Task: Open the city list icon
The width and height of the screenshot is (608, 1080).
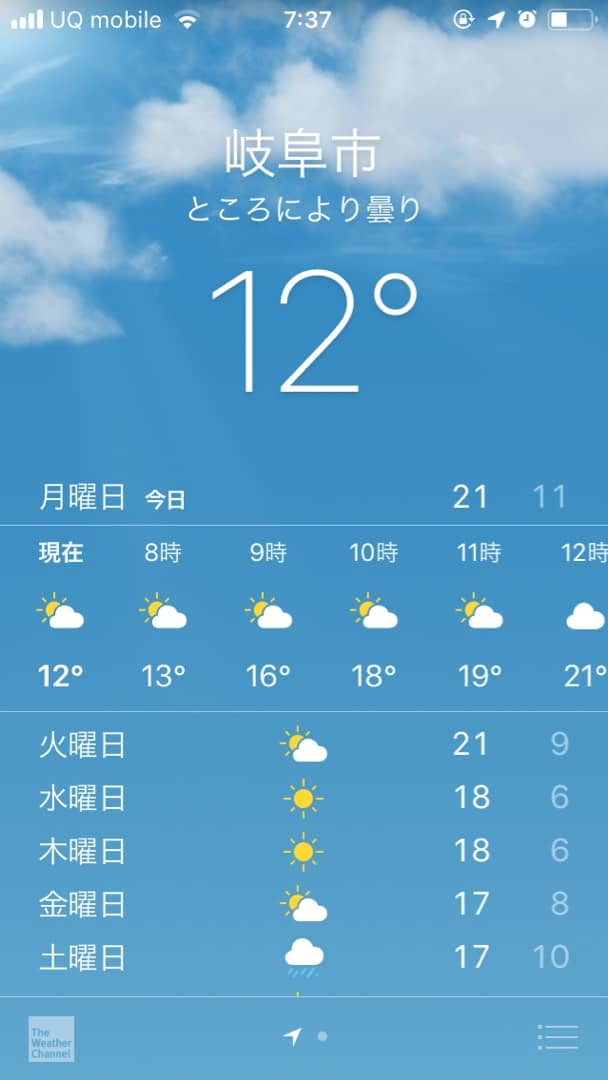Action: [557, 1037]
